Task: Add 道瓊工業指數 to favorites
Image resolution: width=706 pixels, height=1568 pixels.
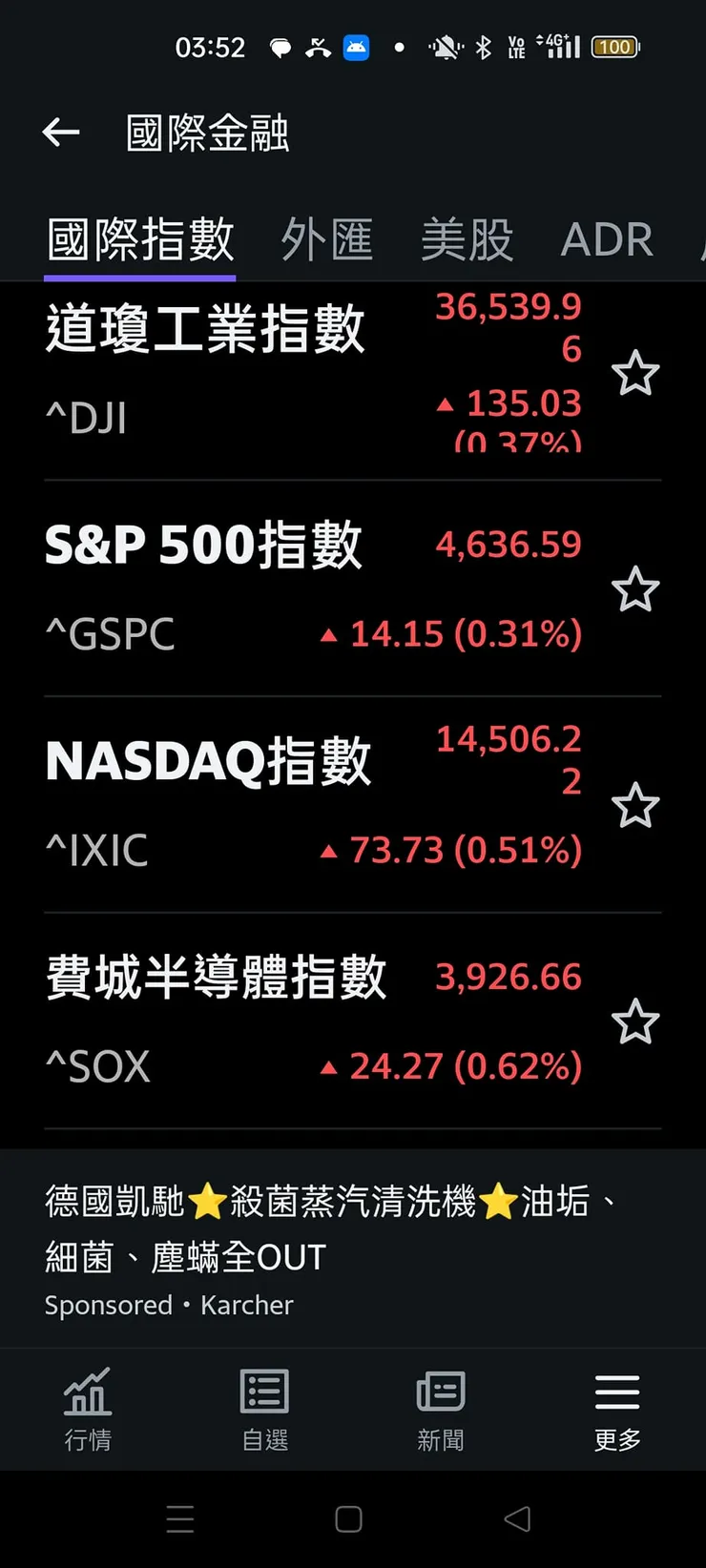Action: [634, 373]
